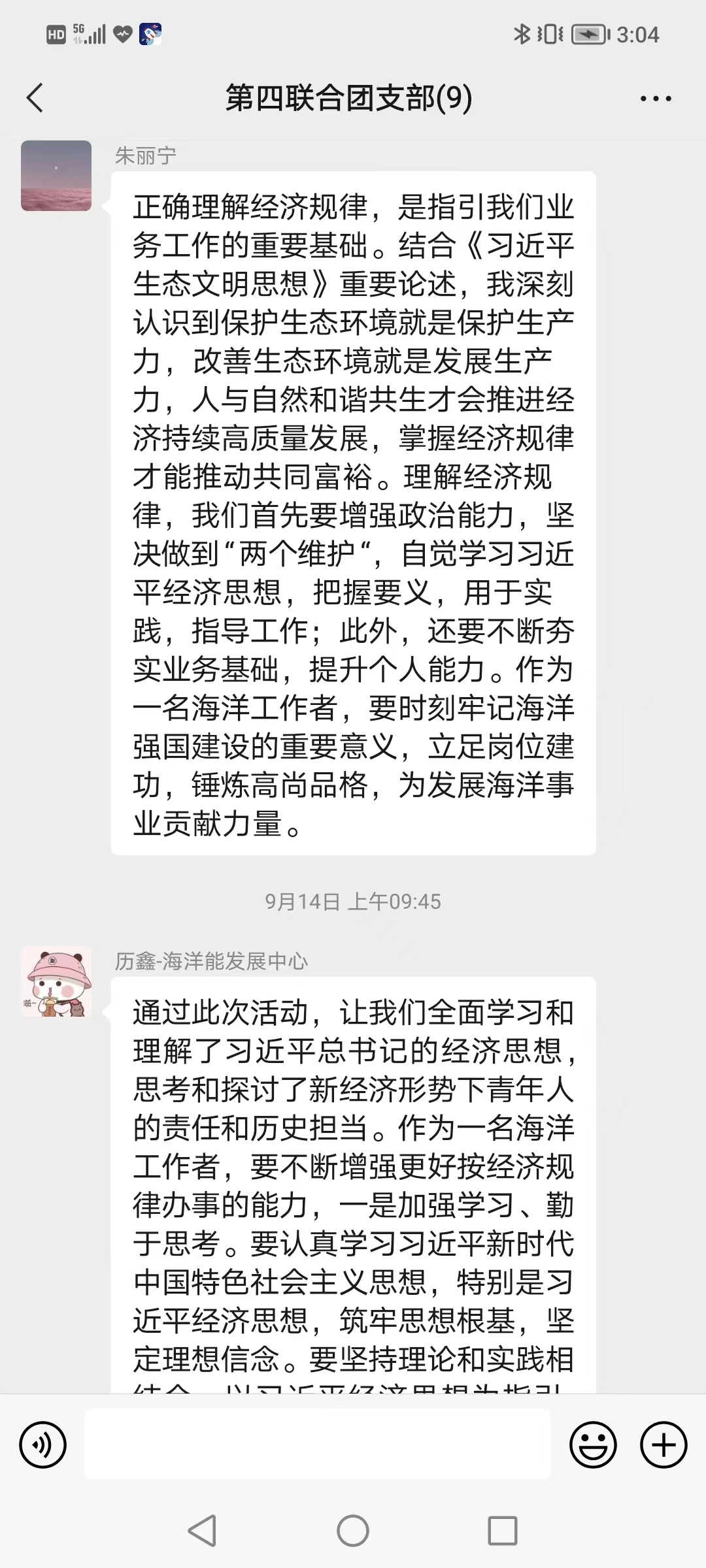This screenshot has width=706, height=1568.
Task: Open the emoji picker
Action: click(x=593, y=1445)
